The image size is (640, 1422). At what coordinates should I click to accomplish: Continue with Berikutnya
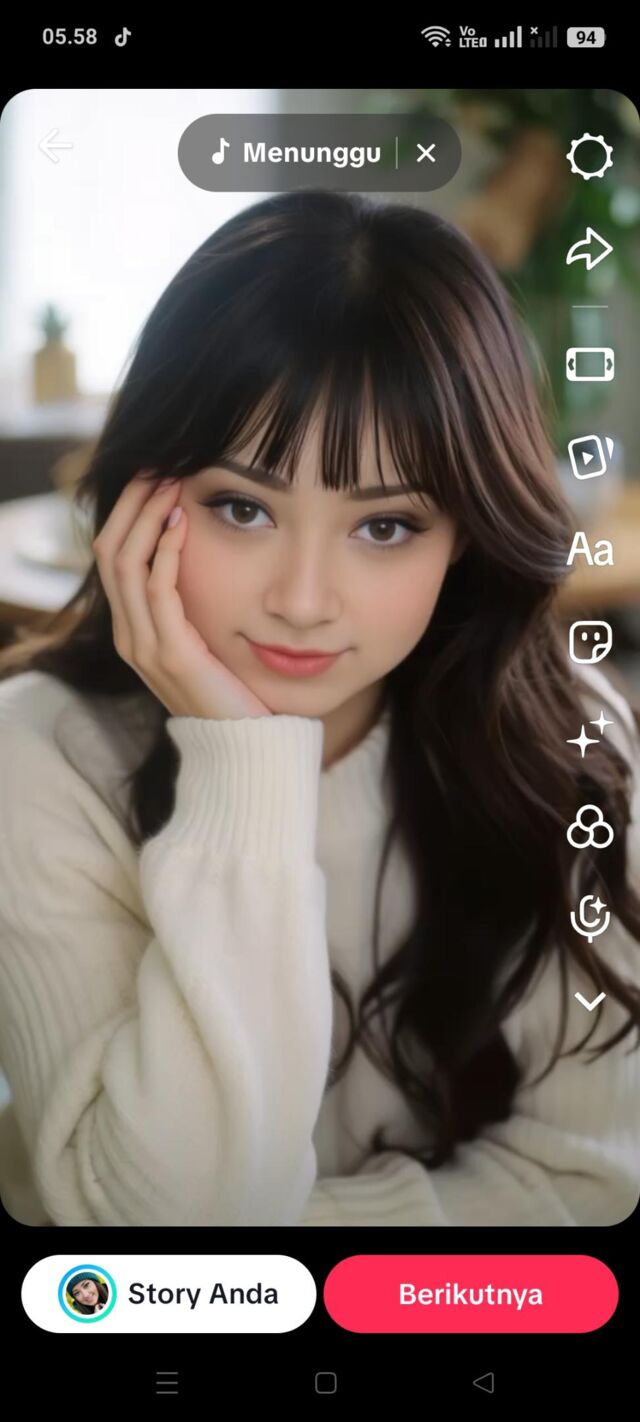pyautogui.click(x=471, y=1294)
